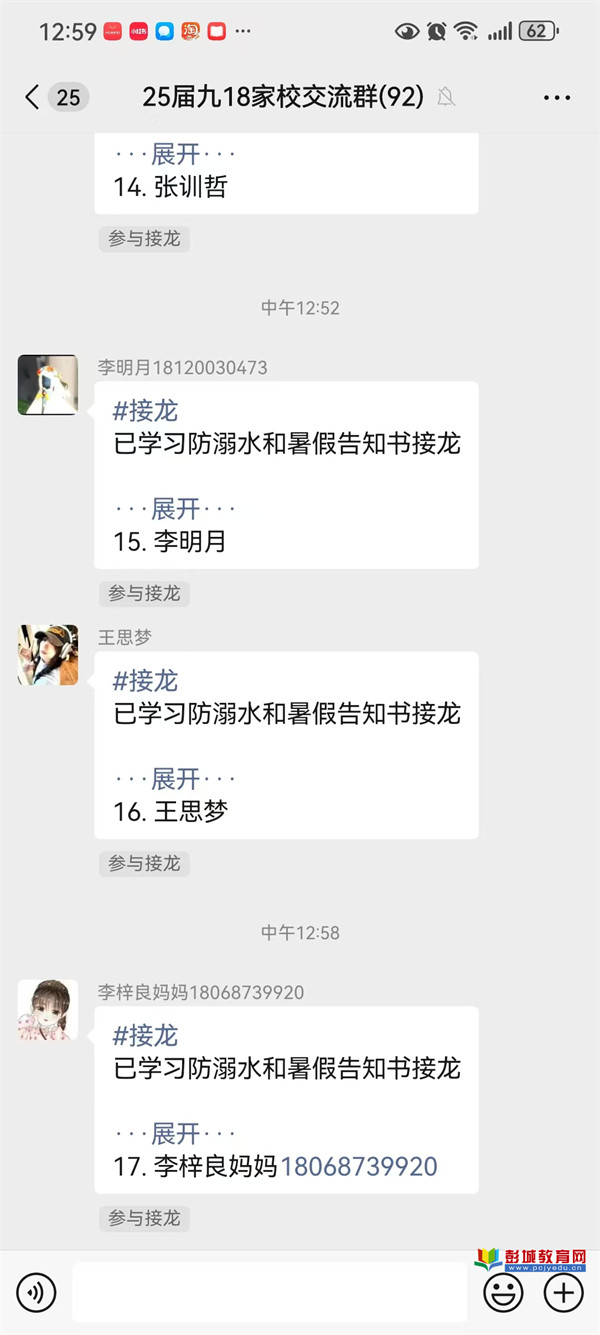
Task: Tap 参与接龙 under 李明月's message
Action: [145, 593]
